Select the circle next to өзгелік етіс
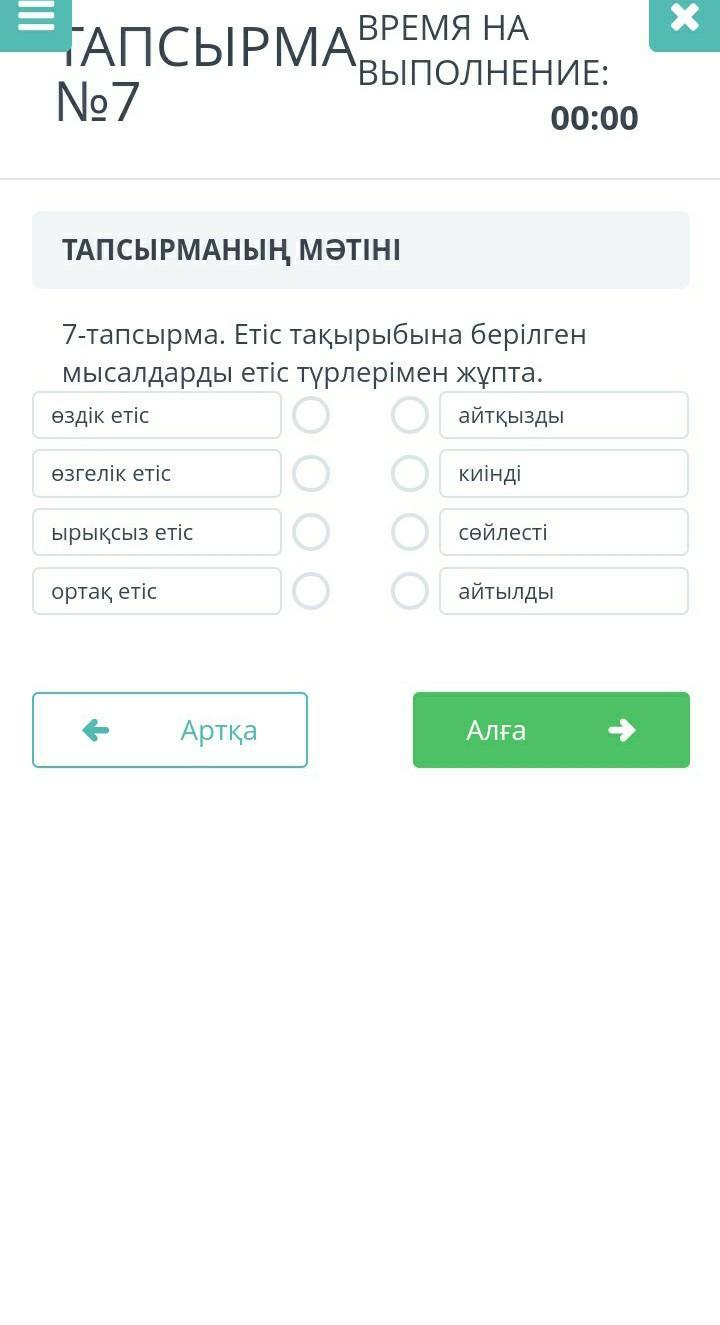Screen dimensions: 720x1325 click(311, 474)
